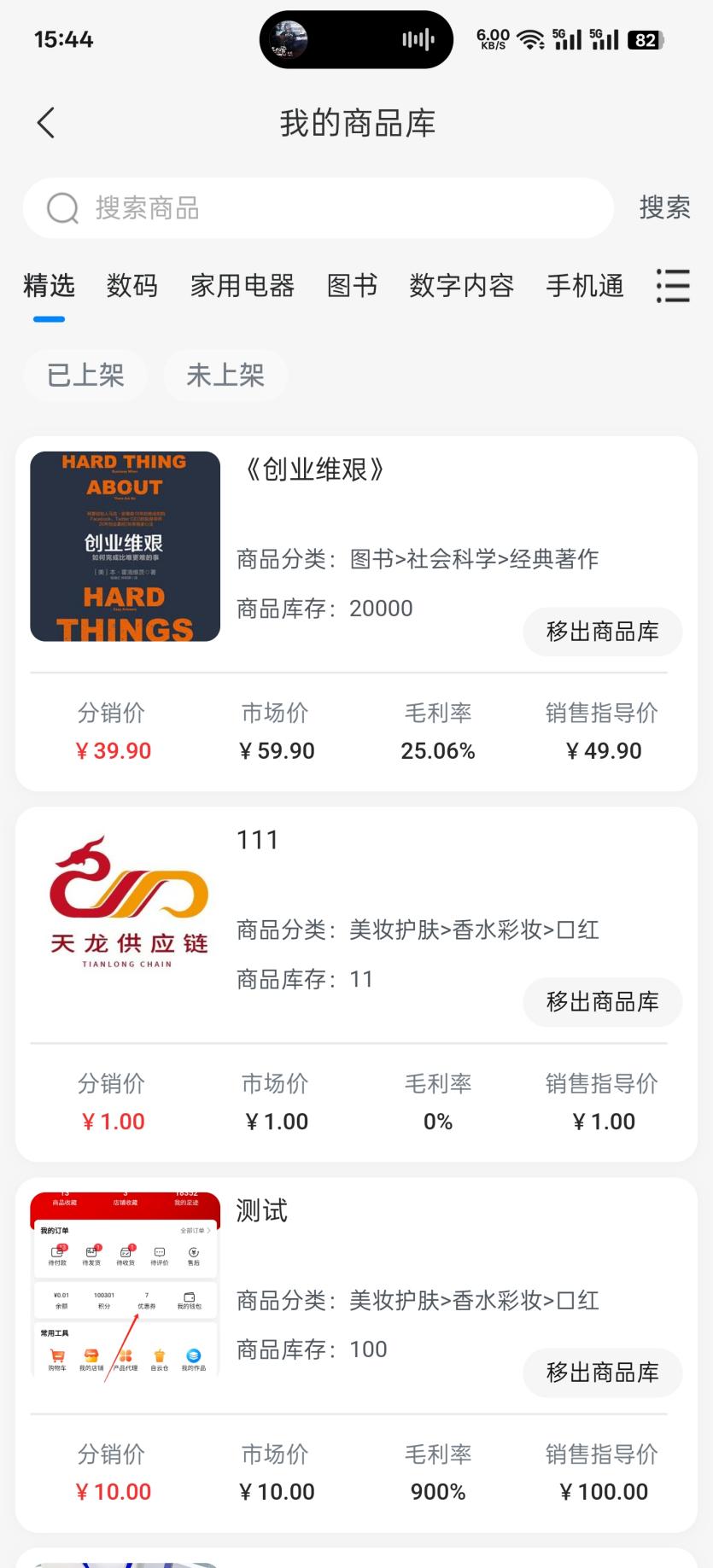Tap the media player pill in status bar
The height and width of the screenshot is (1568, 713).
pos(355,39)
